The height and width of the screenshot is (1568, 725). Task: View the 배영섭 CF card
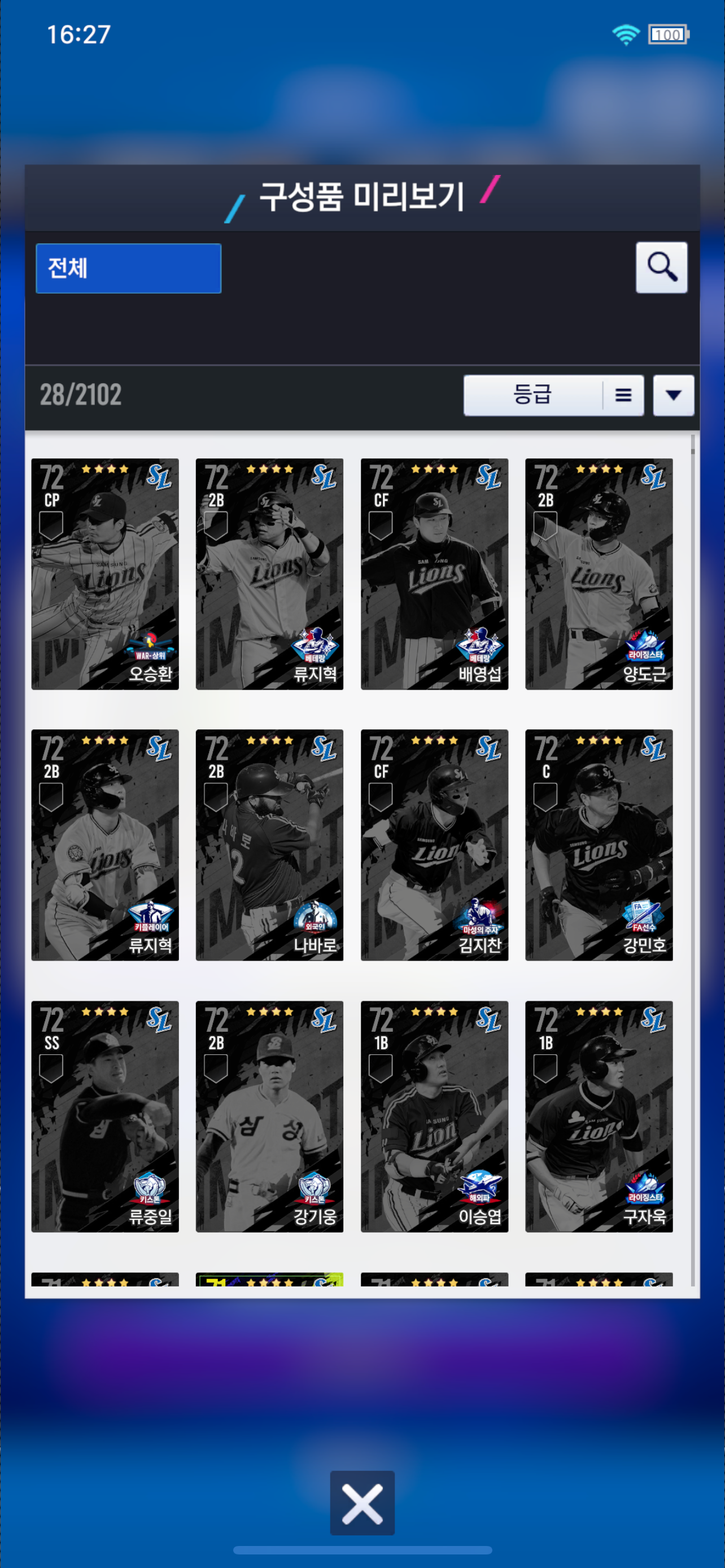(x=434, y=573)
